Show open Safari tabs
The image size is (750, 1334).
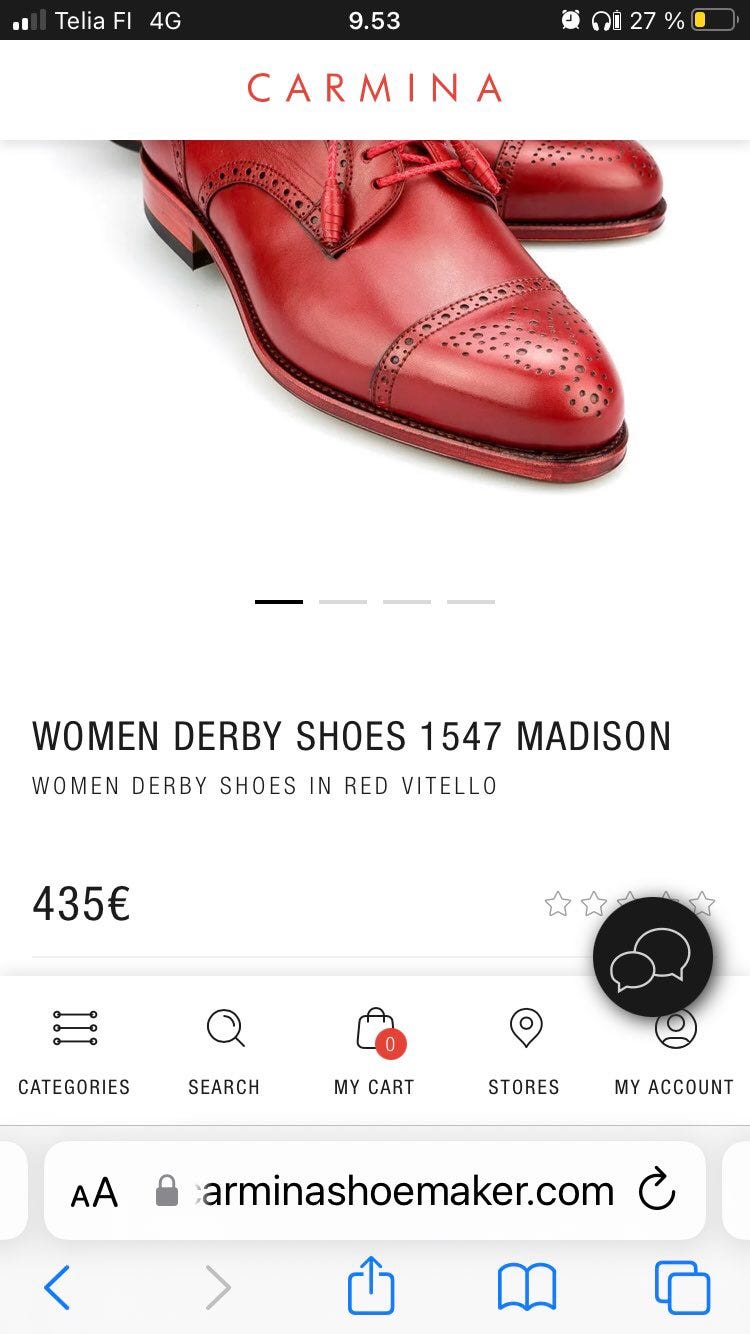[682, 1287]
